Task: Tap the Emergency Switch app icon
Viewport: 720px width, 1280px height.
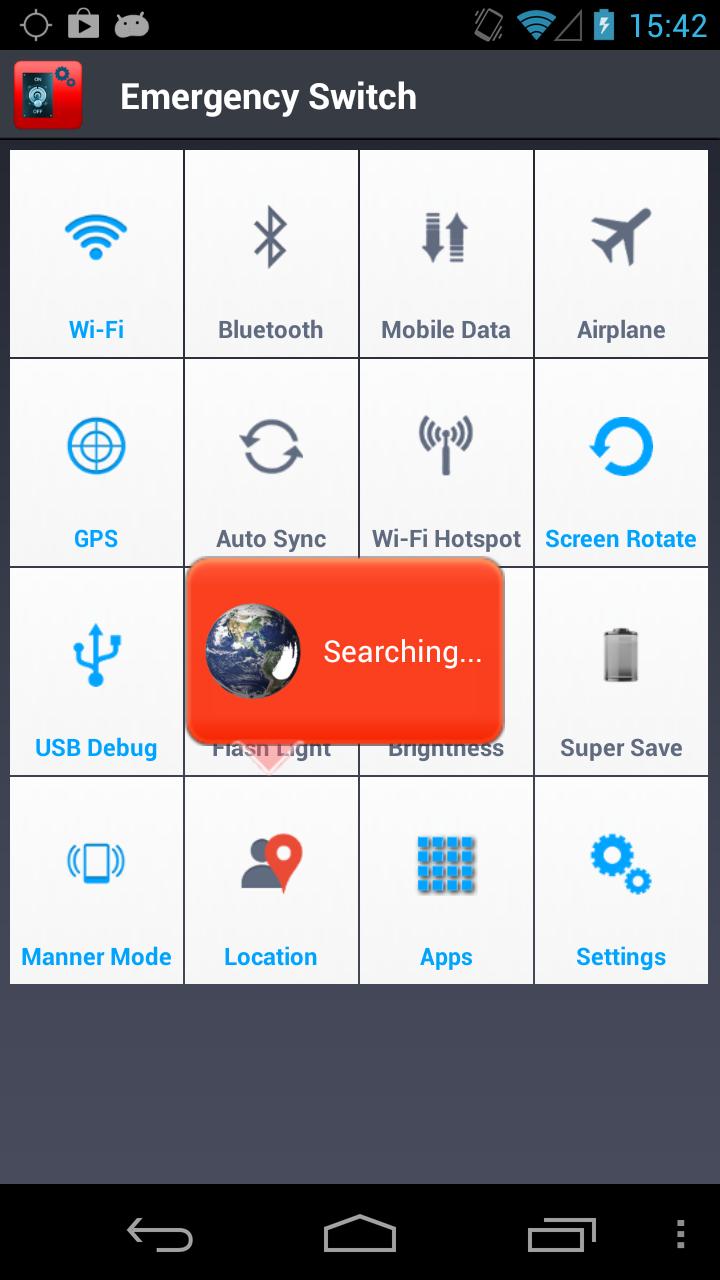Action: (48, 96)
